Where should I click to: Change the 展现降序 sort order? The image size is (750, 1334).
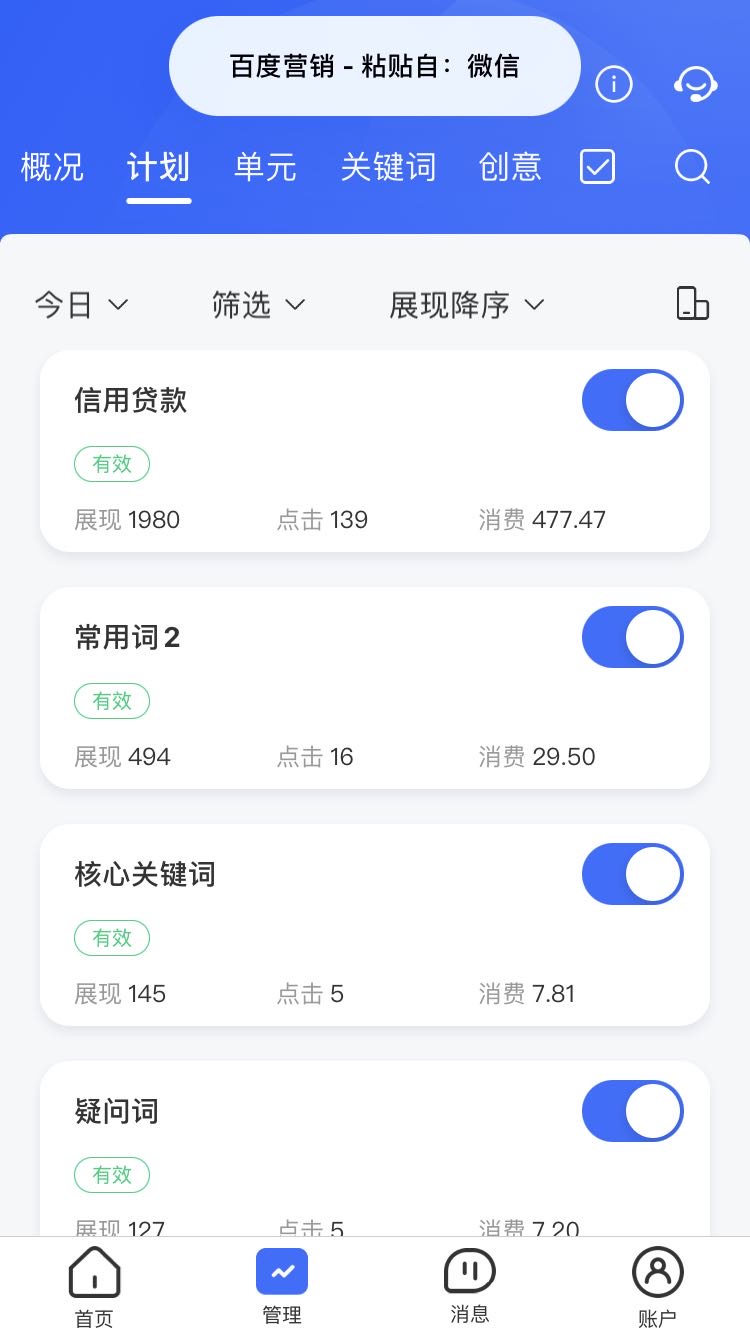466,305
